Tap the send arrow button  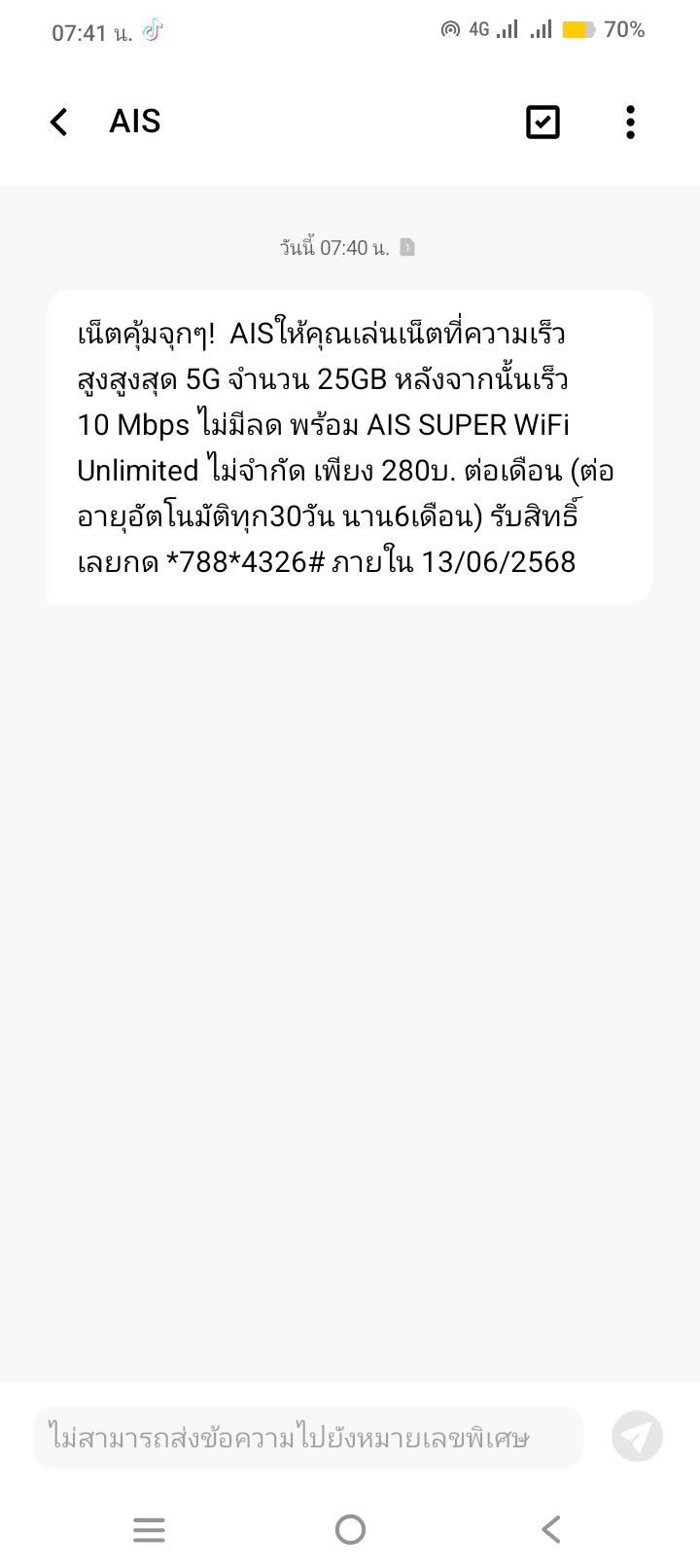point(637,1437)
